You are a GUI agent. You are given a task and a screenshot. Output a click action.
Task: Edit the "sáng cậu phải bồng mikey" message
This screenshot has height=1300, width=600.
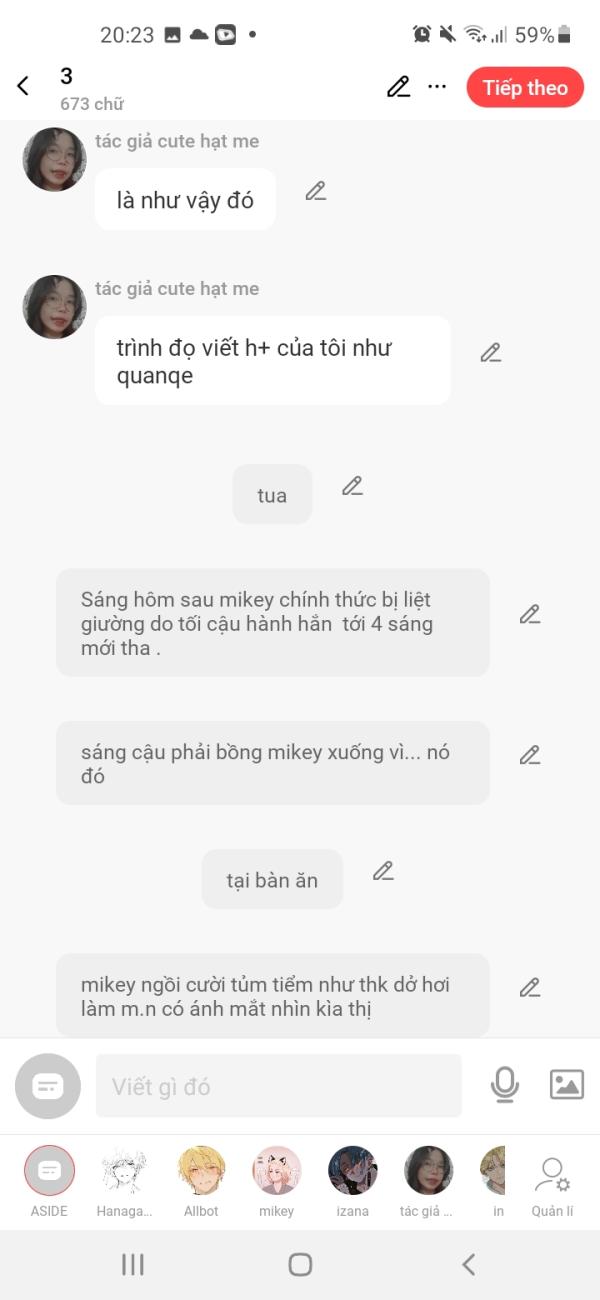point(530,755)
